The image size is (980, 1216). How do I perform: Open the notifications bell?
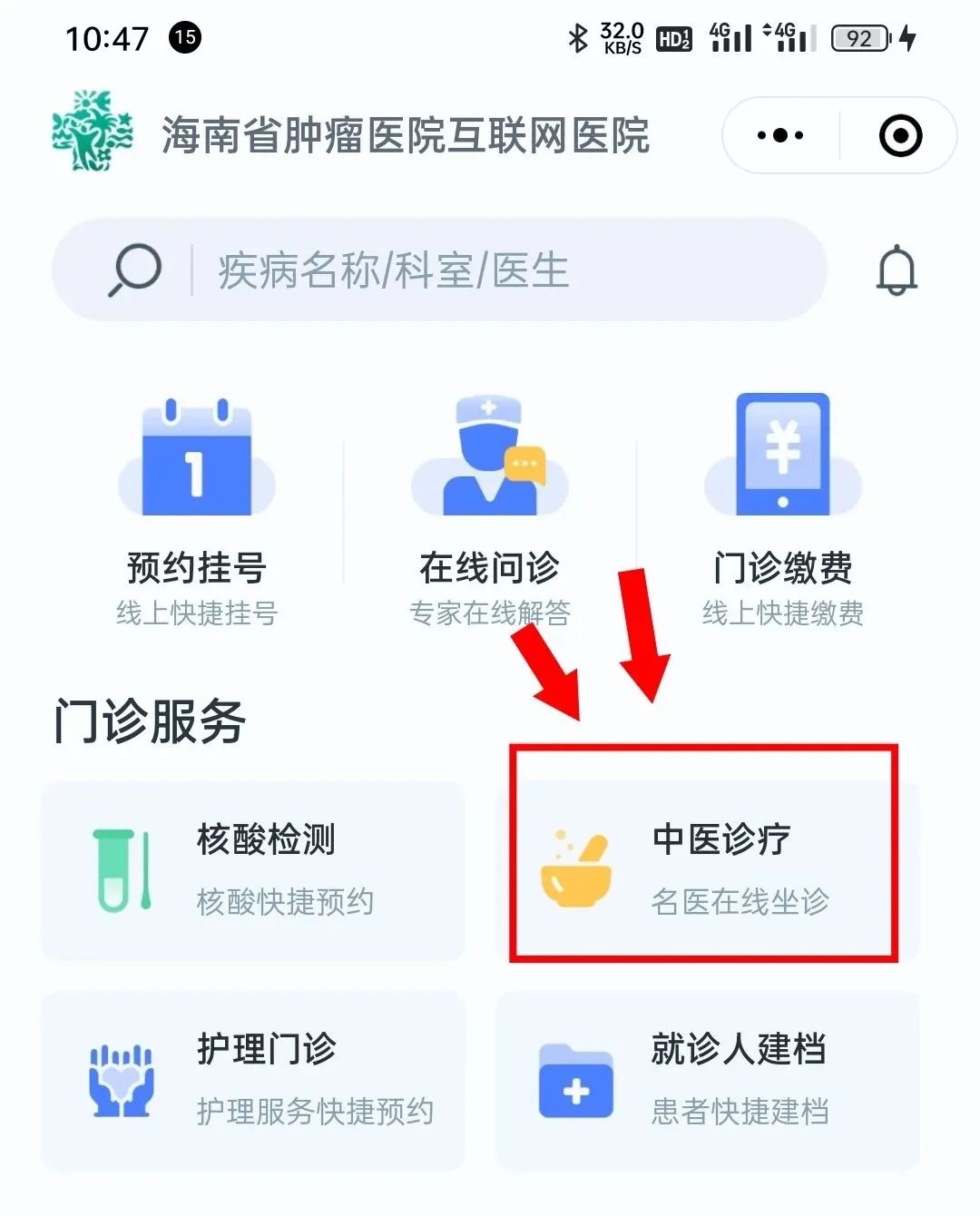[897, 270]
